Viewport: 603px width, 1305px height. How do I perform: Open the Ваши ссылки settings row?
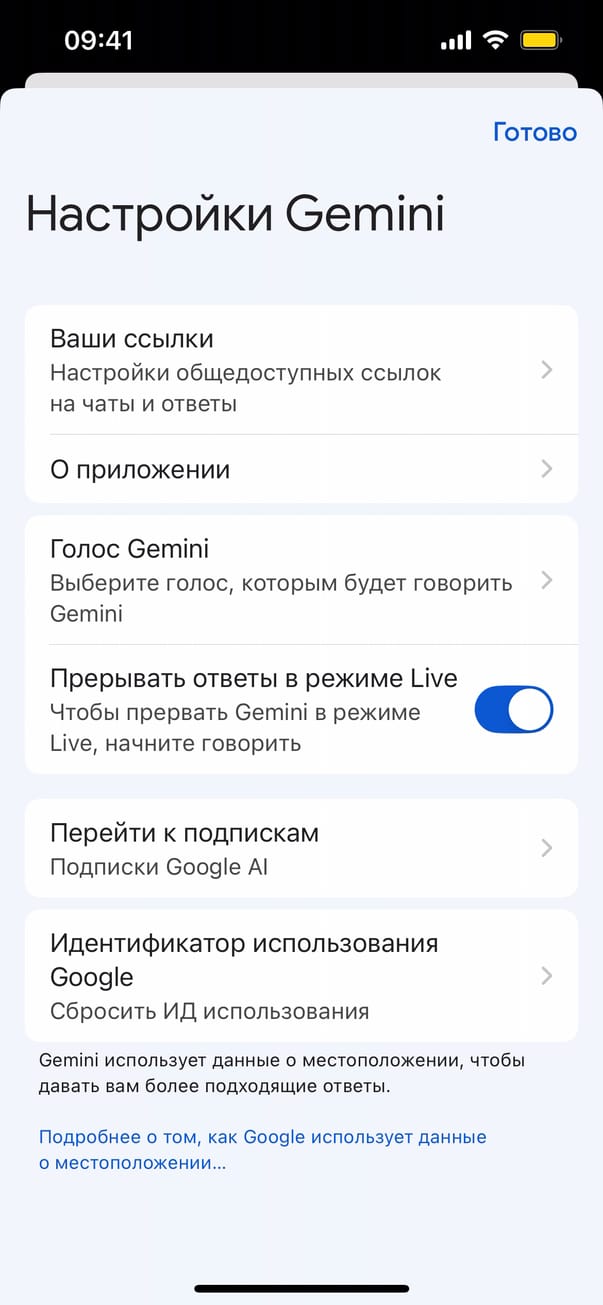(300, 370)
